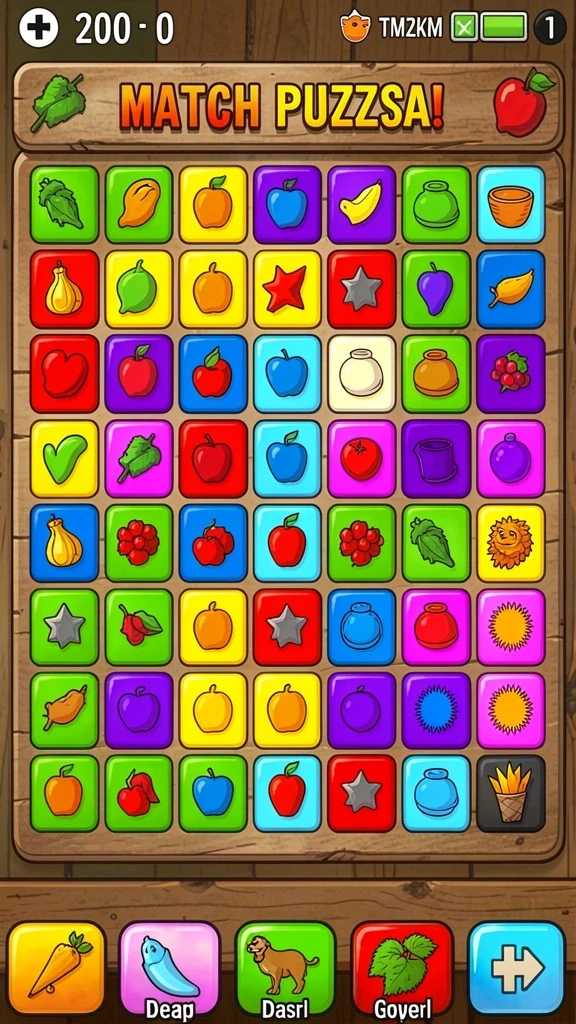
Task: Activate the Deap booster
Action: click(170, 968)
